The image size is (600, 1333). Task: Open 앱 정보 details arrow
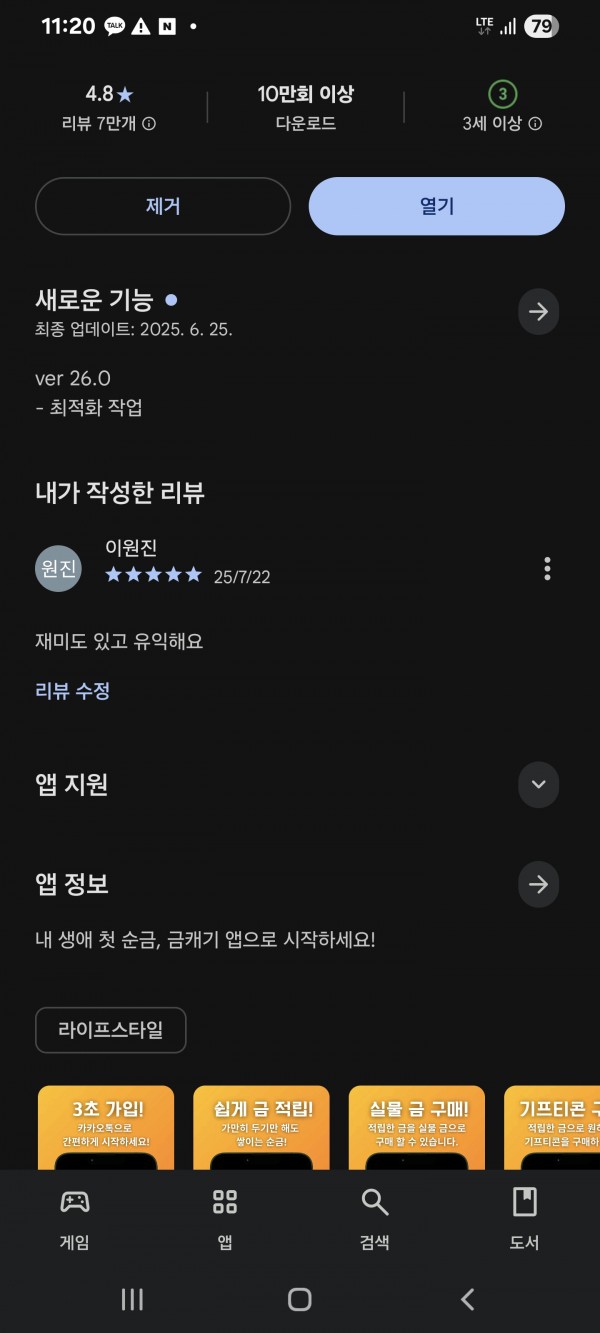point(538,884)
